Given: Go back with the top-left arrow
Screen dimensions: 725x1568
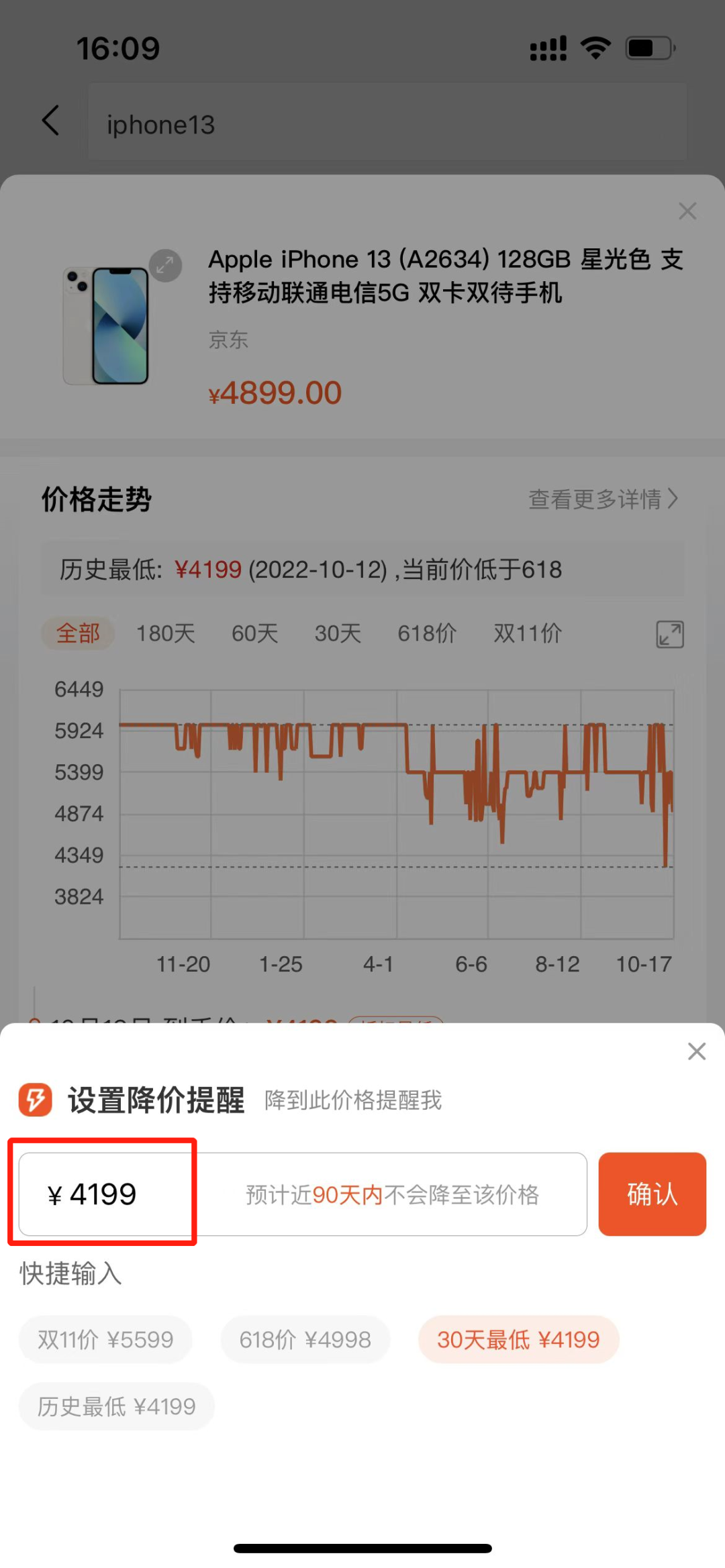Looking at the screenshot, I should pyautogui.click(x=51, y=121).
